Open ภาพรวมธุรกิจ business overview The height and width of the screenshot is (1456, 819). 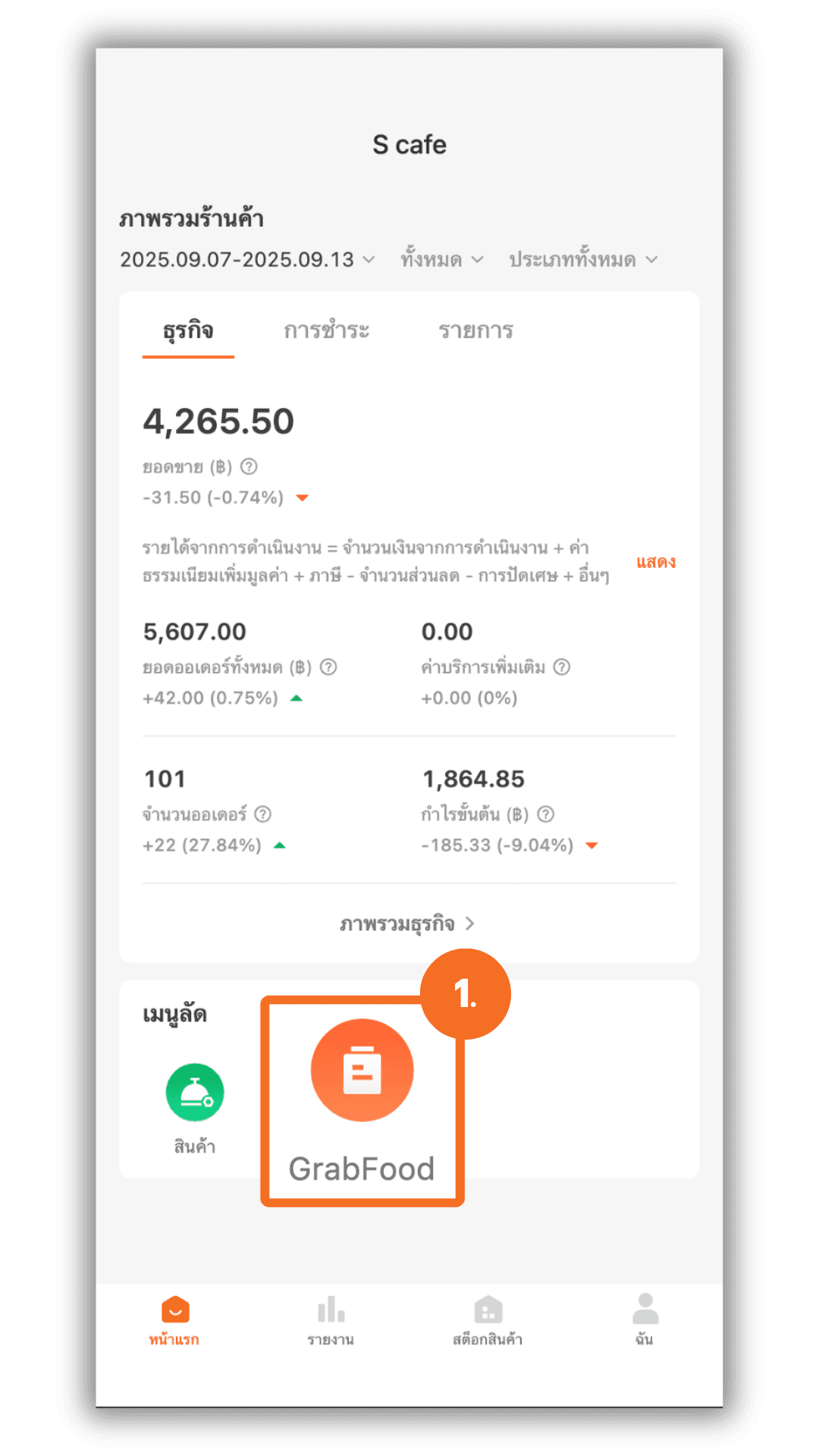(x=408, y=924)
